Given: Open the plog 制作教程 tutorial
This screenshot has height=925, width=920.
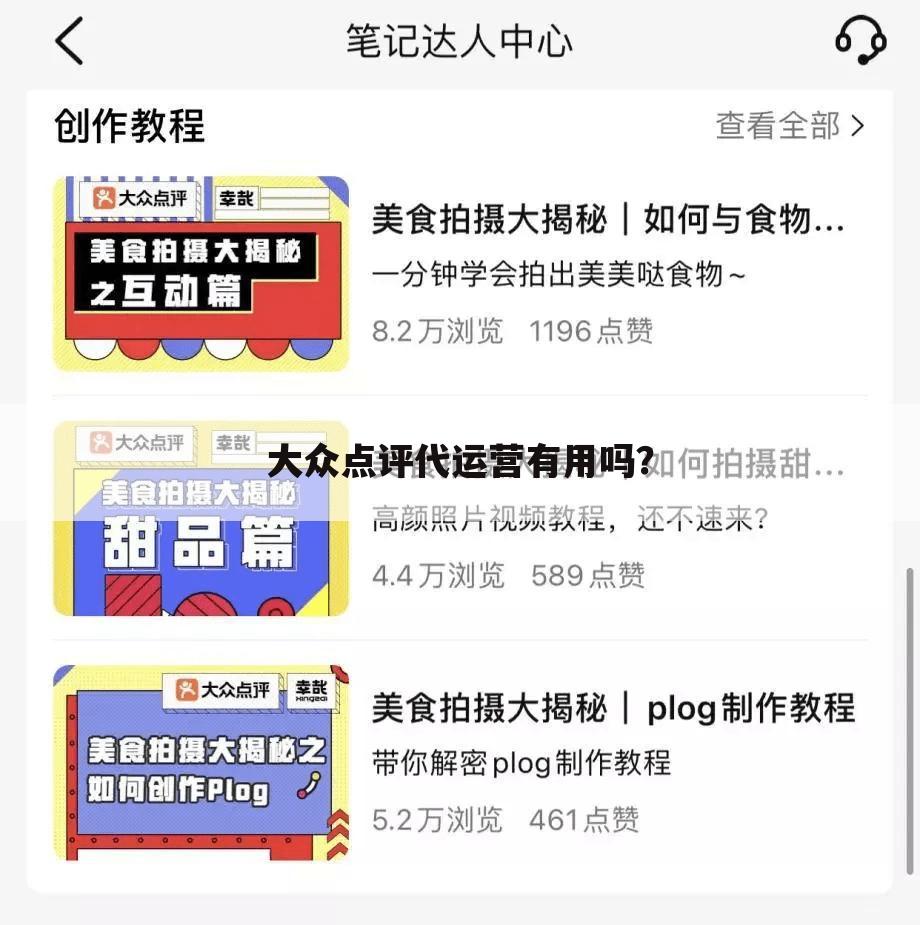Looking at the screenshot, I should (613, 708).
